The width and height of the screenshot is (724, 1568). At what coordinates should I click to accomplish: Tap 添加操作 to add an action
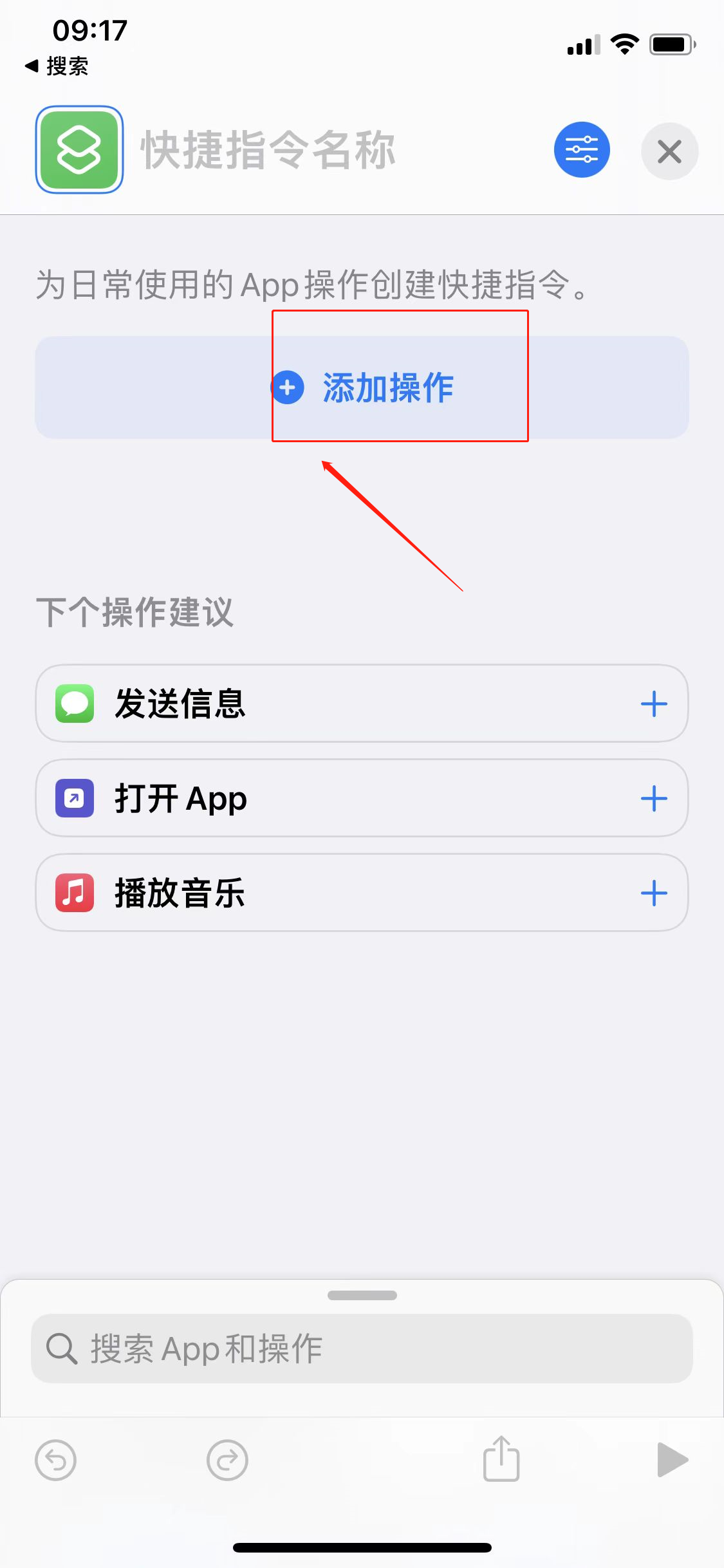click(362, 387)
